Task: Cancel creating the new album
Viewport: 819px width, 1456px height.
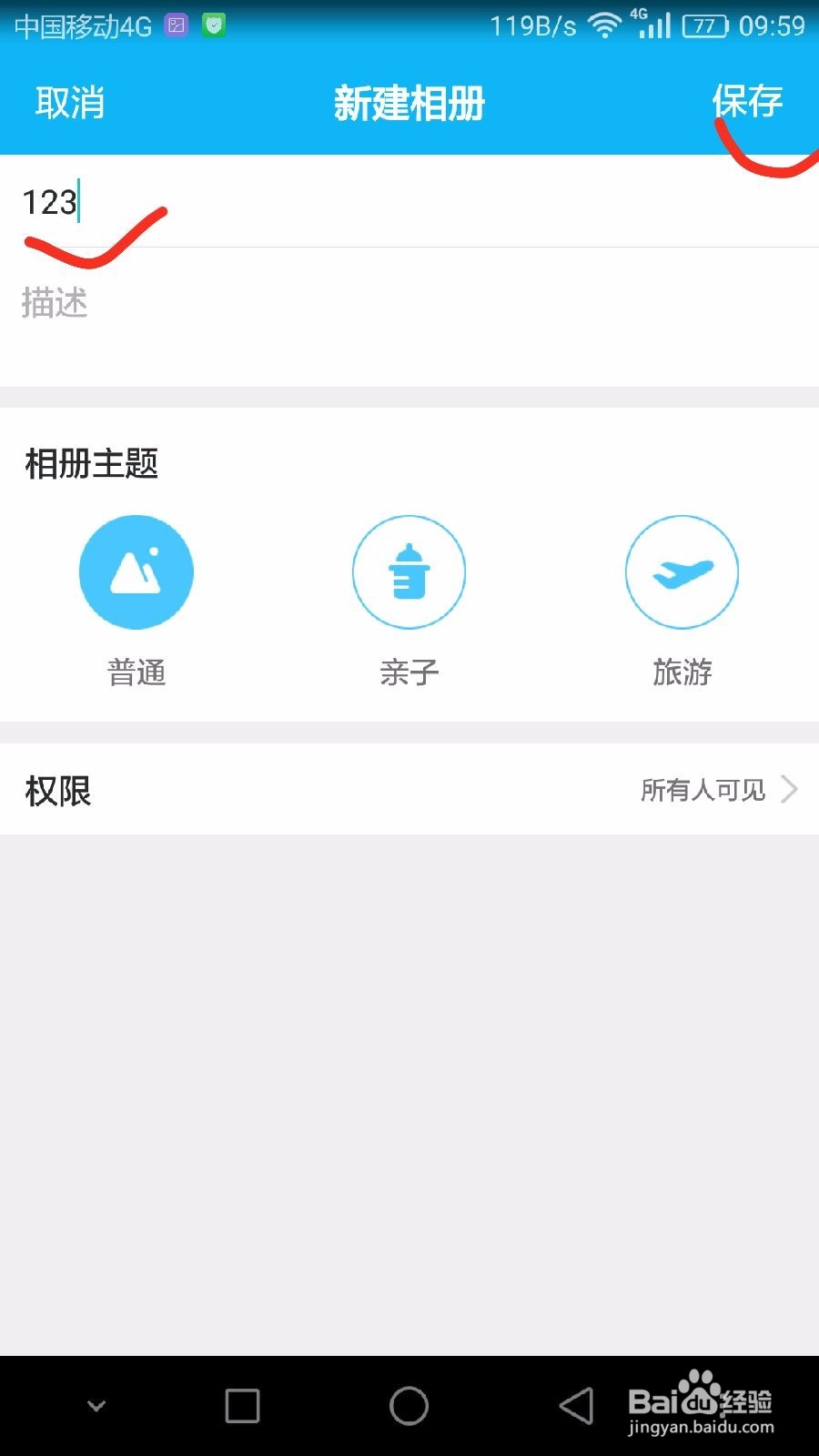Action: coord(69,103)
